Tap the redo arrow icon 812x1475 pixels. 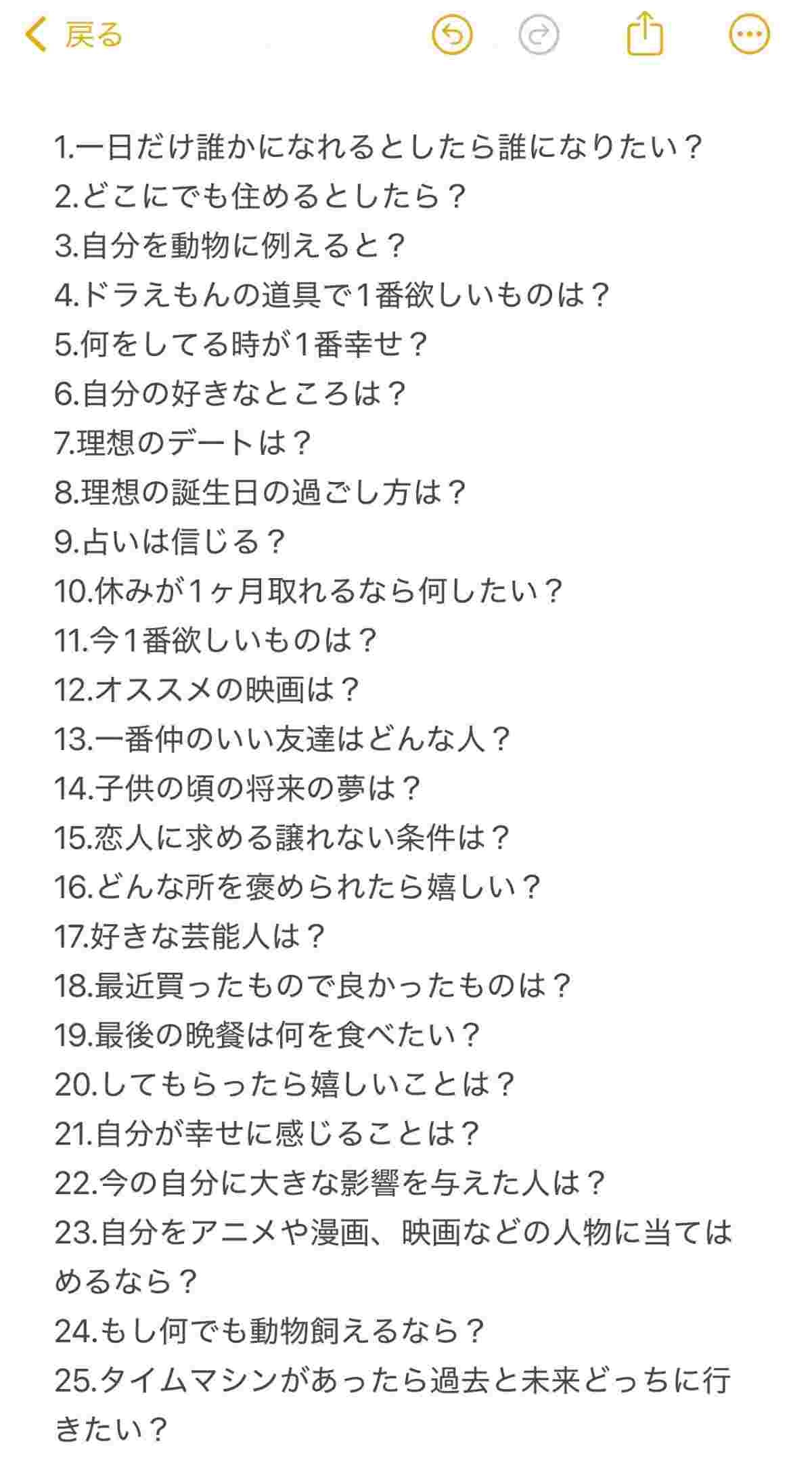coord(539,35)
